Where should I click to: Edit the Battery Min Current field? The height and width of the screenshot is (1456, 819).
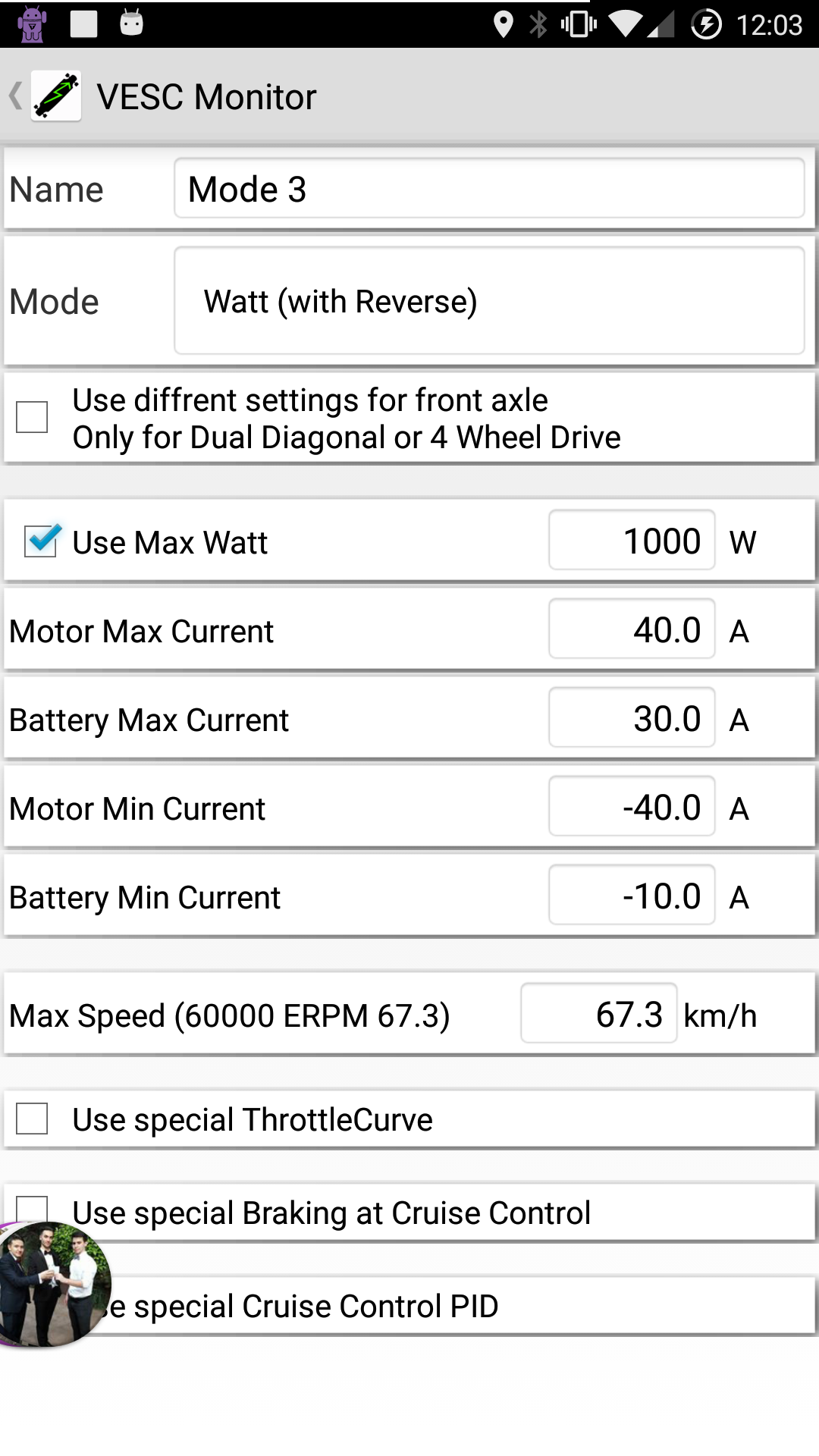click(632, 896)
